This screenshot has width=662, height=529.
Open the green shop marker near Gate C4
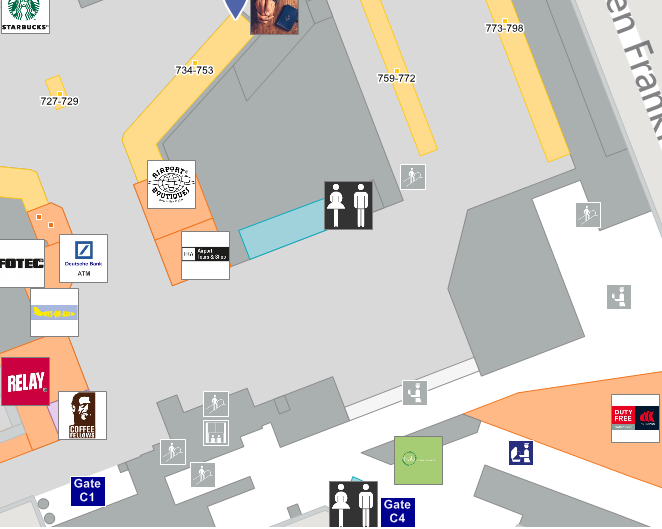point(418,460)
